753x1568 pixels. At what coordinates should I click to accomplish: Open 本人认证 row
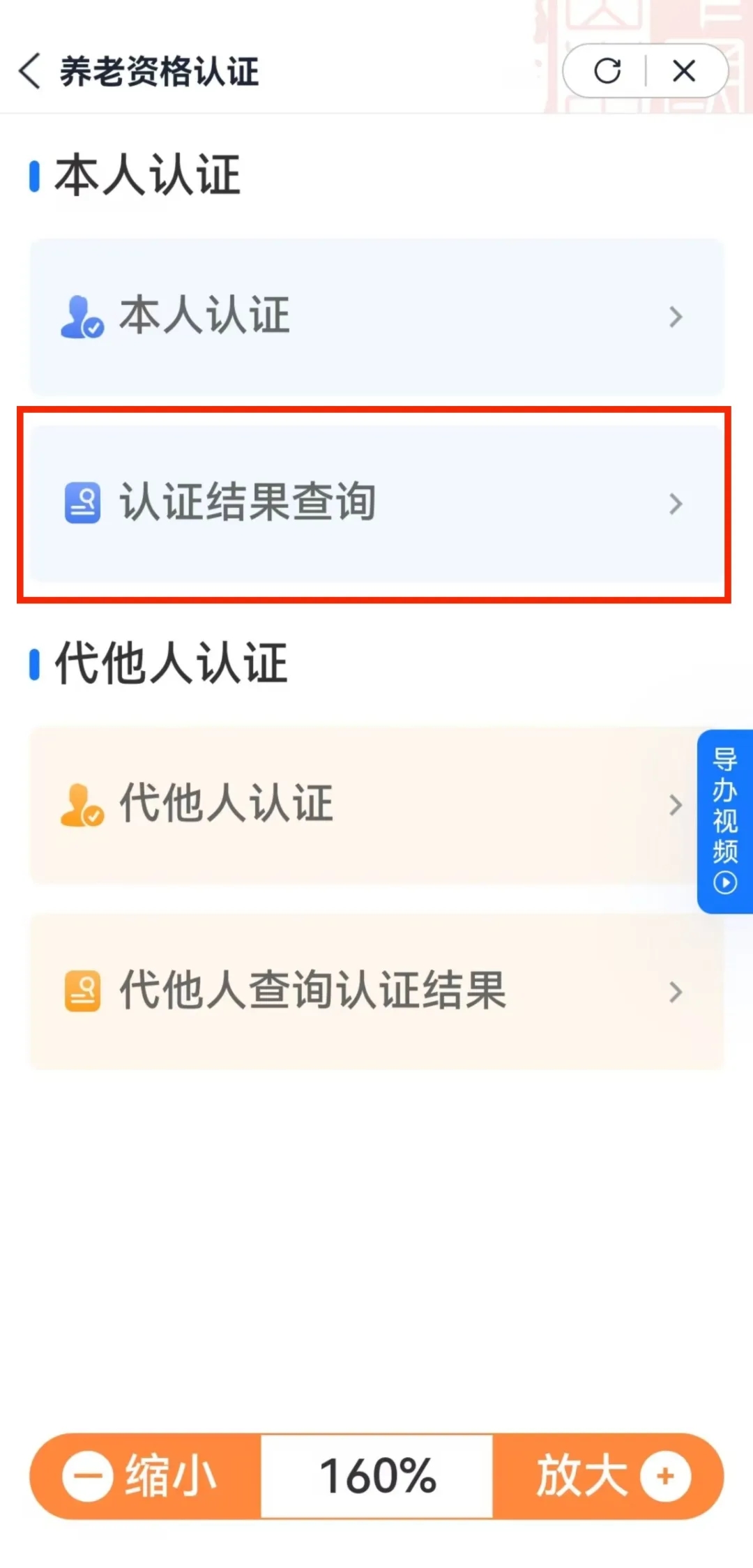point(376,317)
